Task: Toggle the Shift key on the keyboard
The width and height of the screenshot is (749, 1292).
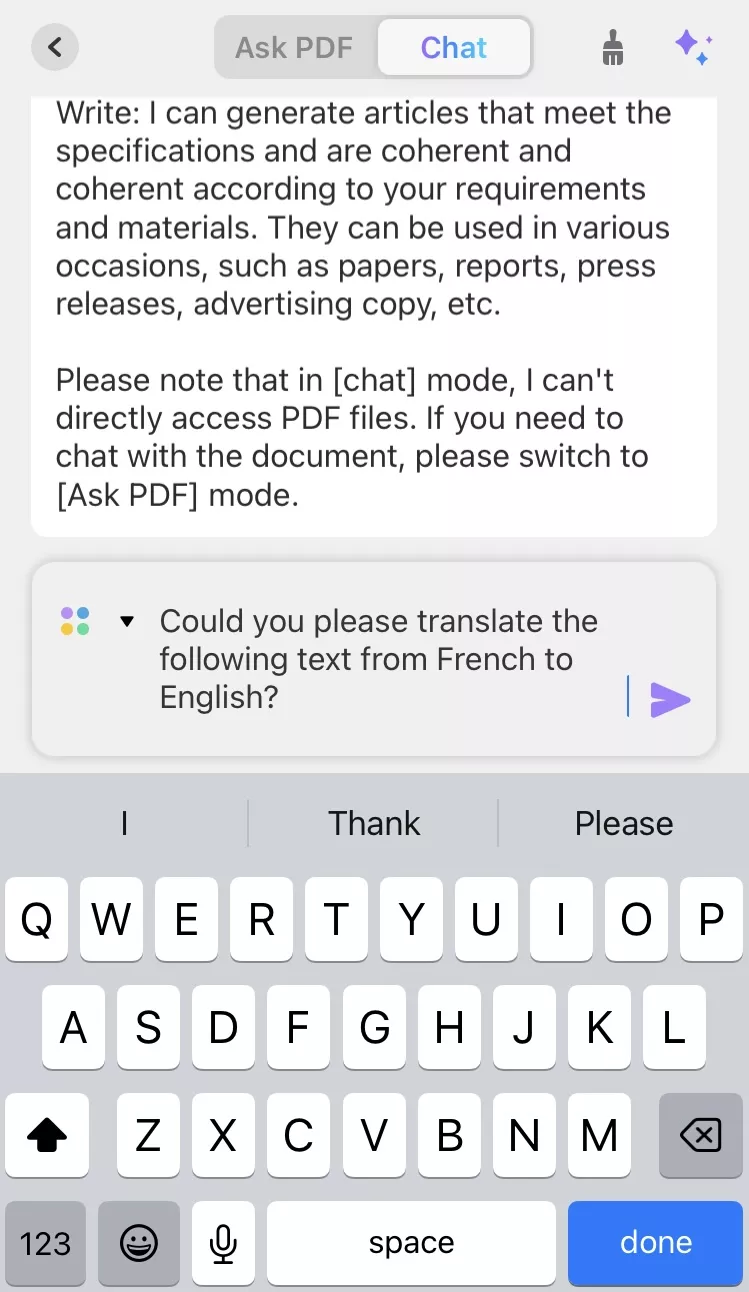Action: tap(47, 1135)
